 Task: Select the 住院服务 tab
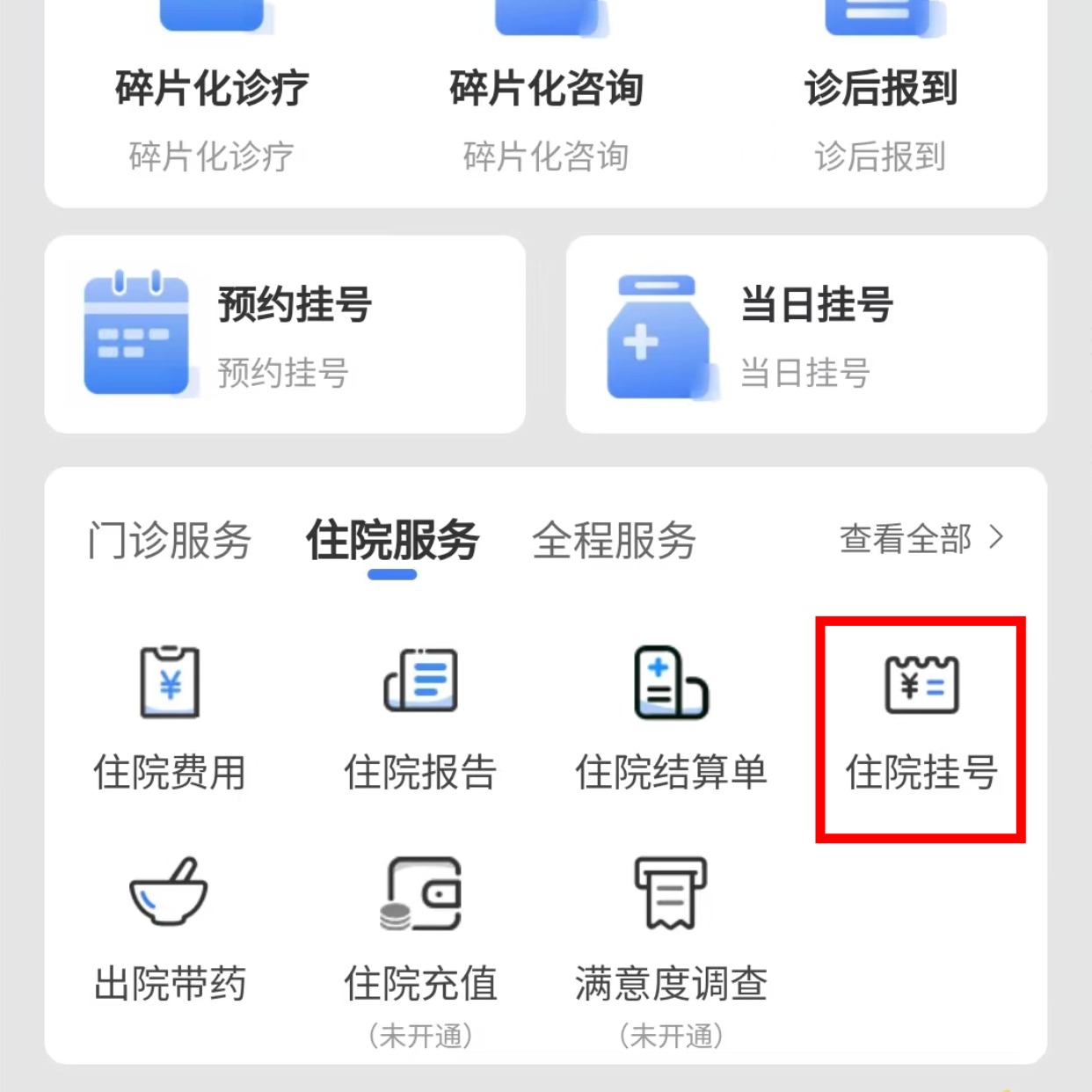tap(392, 540)
